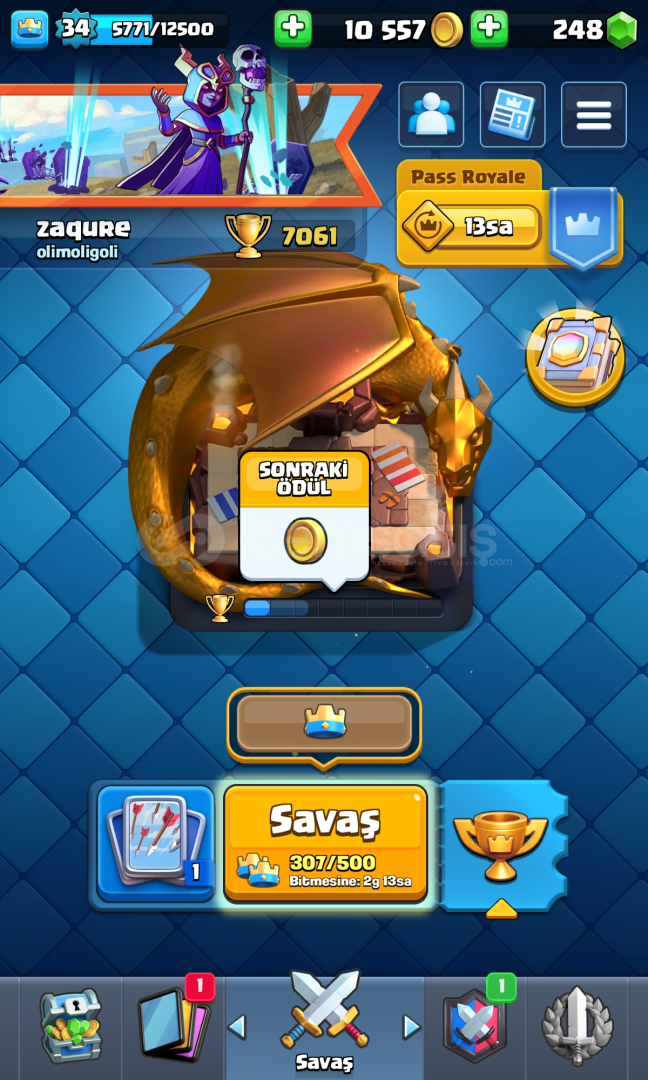
Task: Start a battle with the Savaş button
Action: 326,842
